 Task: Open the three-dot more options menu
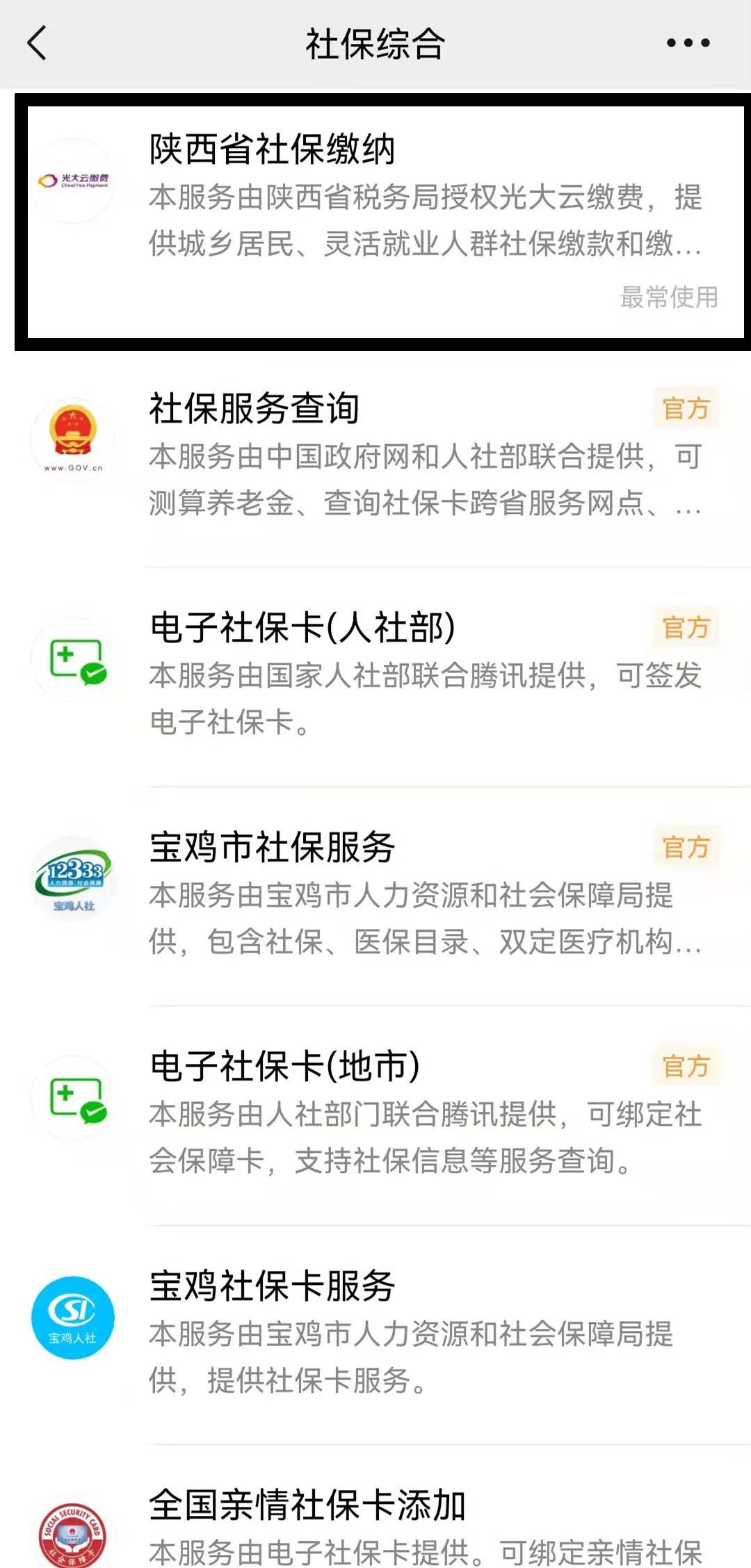pos(688,43)
